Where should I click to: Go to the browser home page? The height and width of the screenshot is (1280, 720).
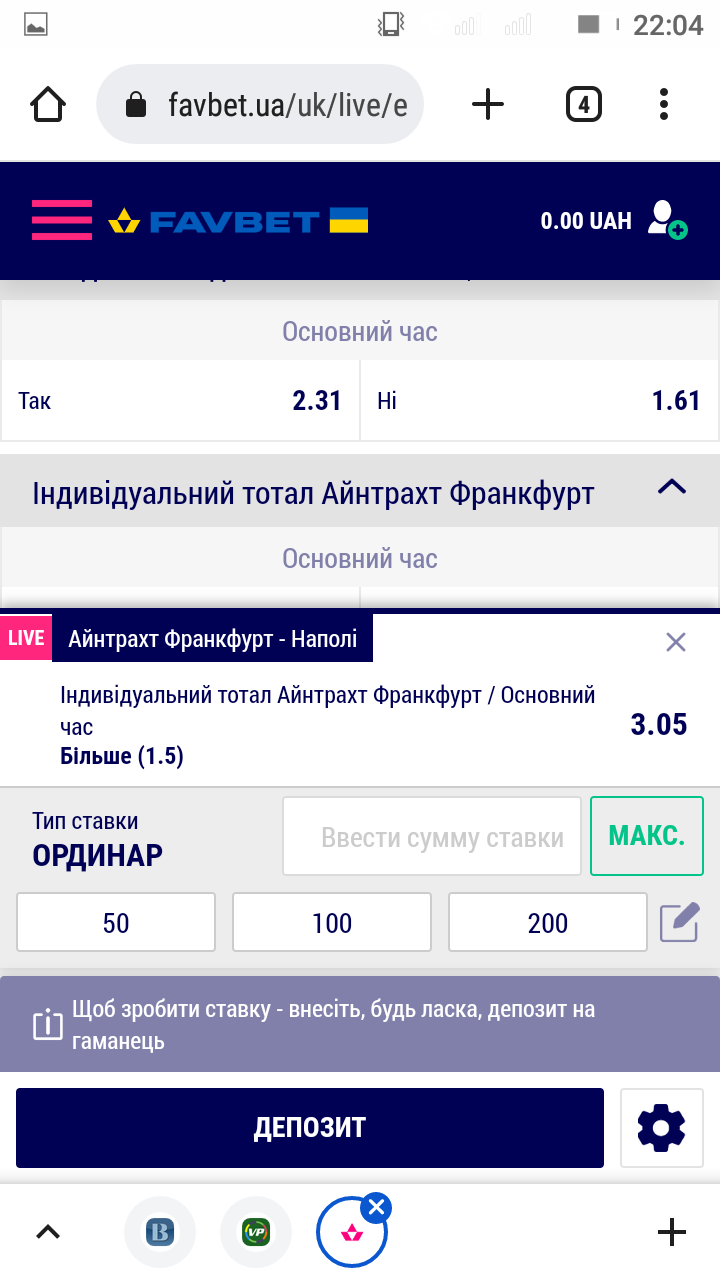coord(48,104)
